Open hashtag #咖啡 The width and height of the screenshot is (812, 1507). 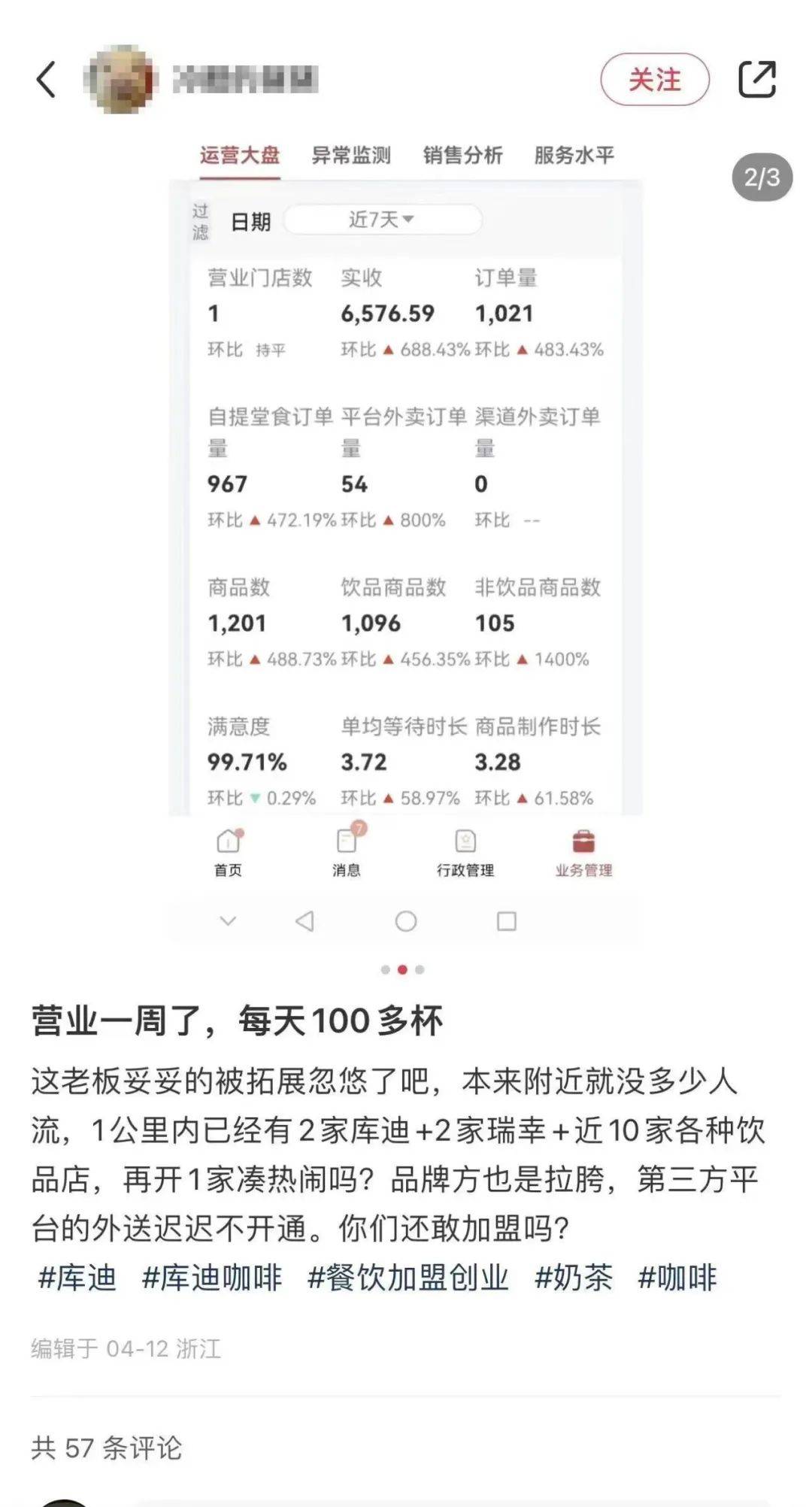[x=677, y=1278]
